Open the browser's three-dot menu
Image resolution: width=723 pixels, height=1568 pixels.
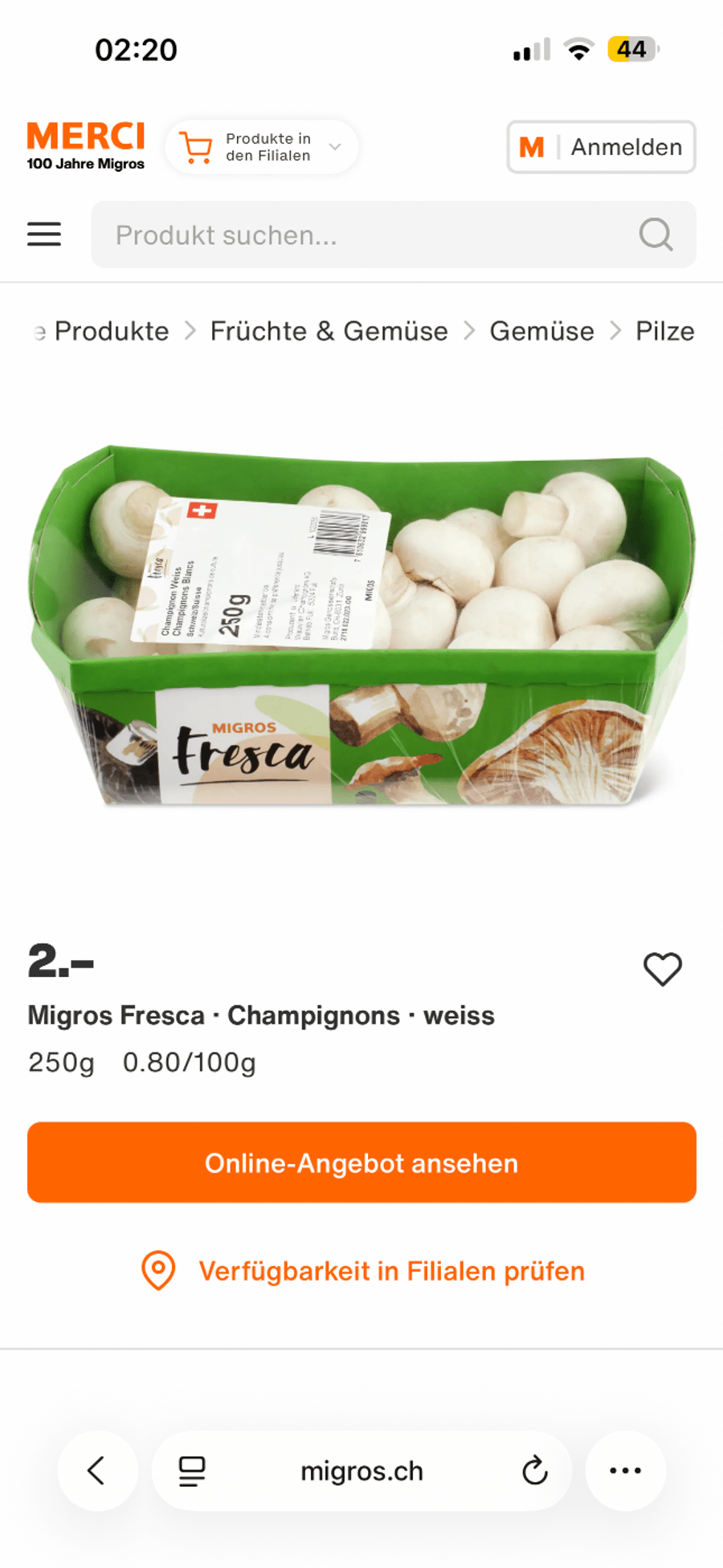coord(625,1471)
